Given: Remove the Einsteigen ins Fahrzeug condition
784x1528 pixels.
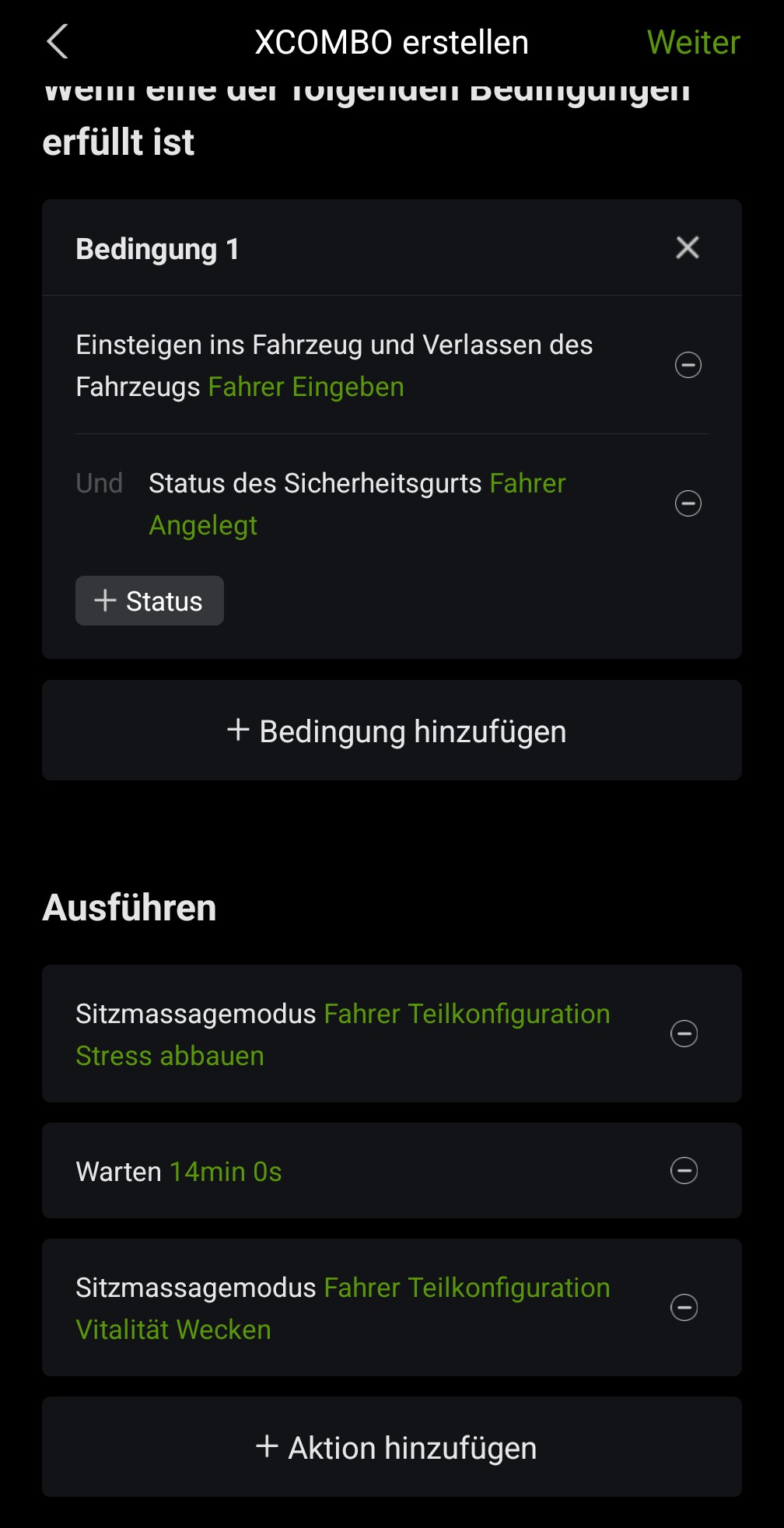Looking at the screenshot, I should point(688,365).
